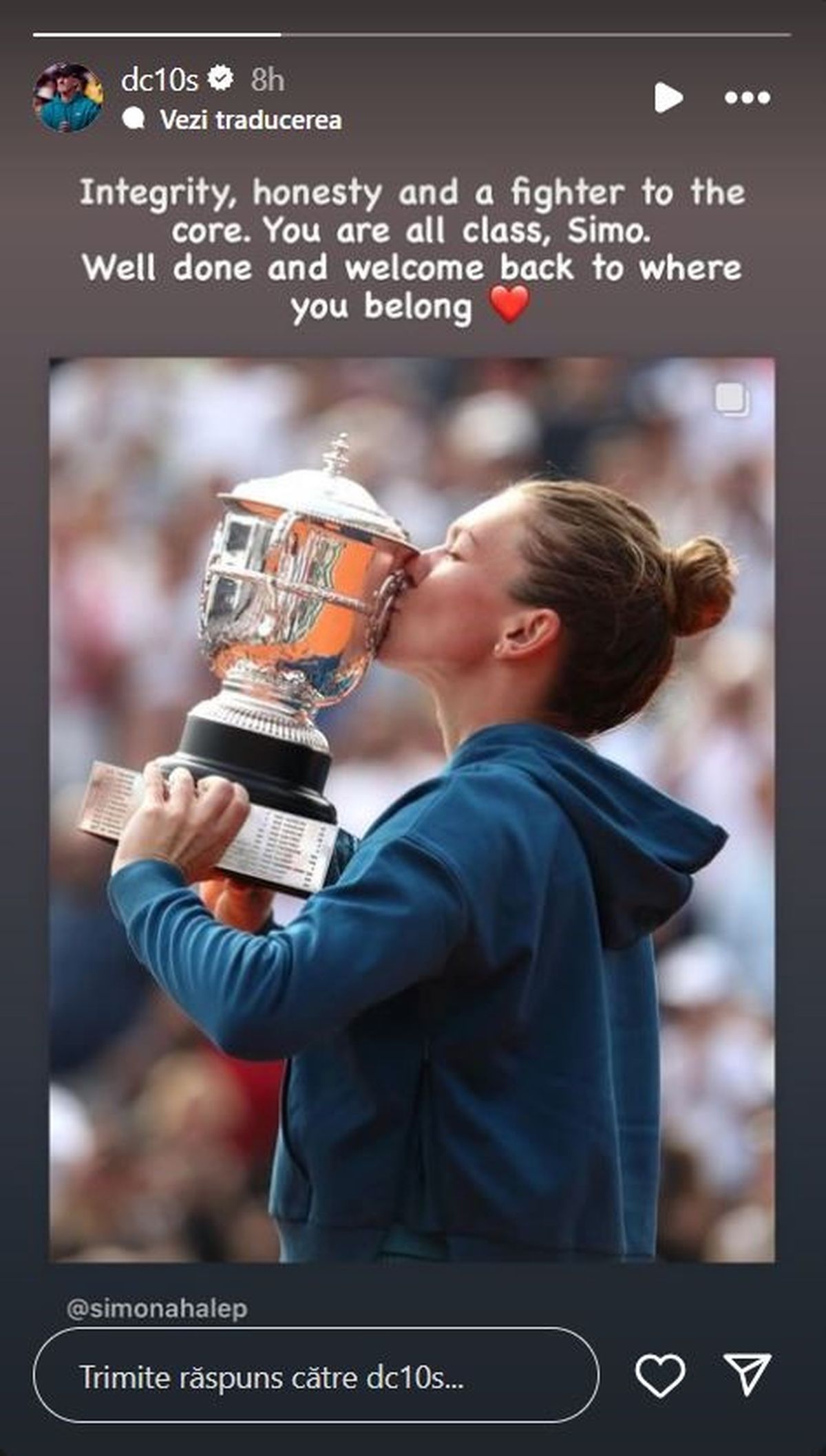
Task: Share this story via paper plane icon
Action: [x=747, y=1375]
